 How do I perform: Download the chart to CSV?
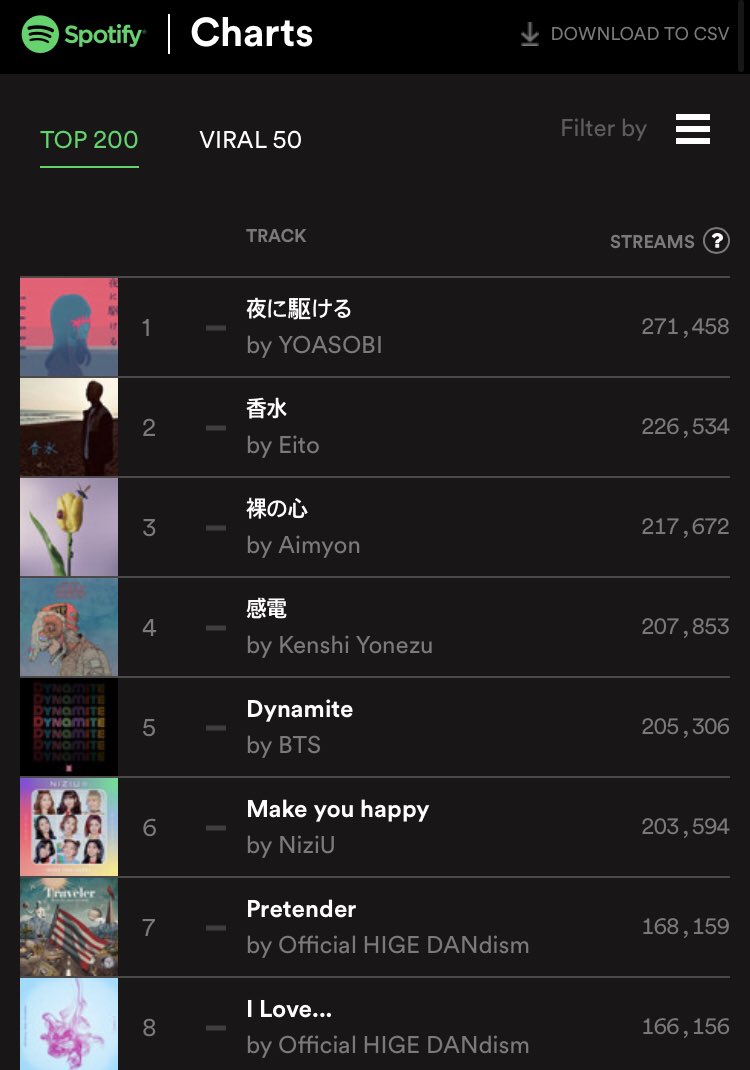(x=625, y=34)
